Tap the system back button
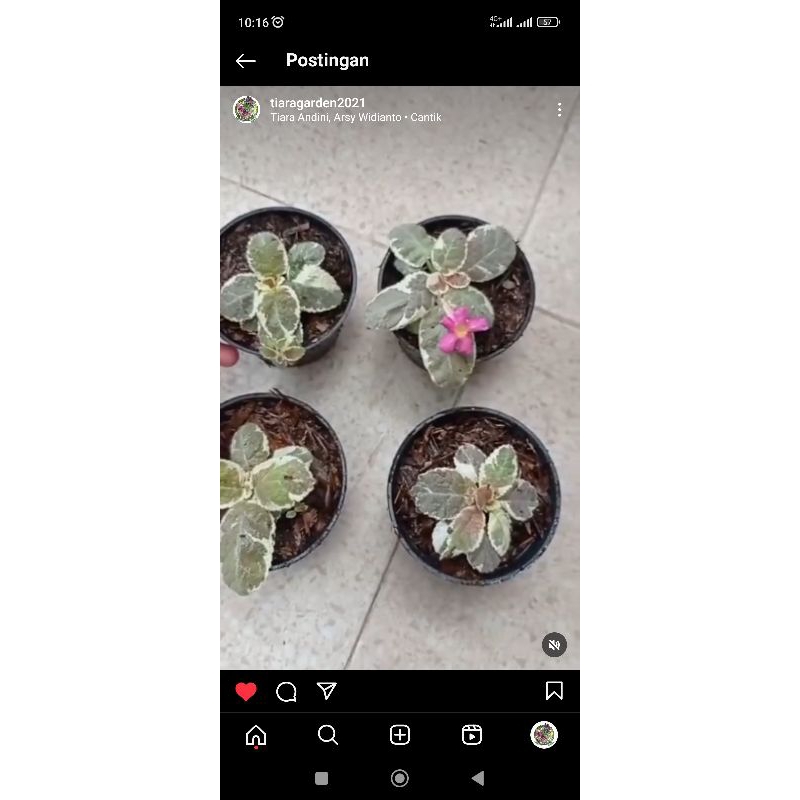Viewport: 800px width, 800px height. (478, 778)
